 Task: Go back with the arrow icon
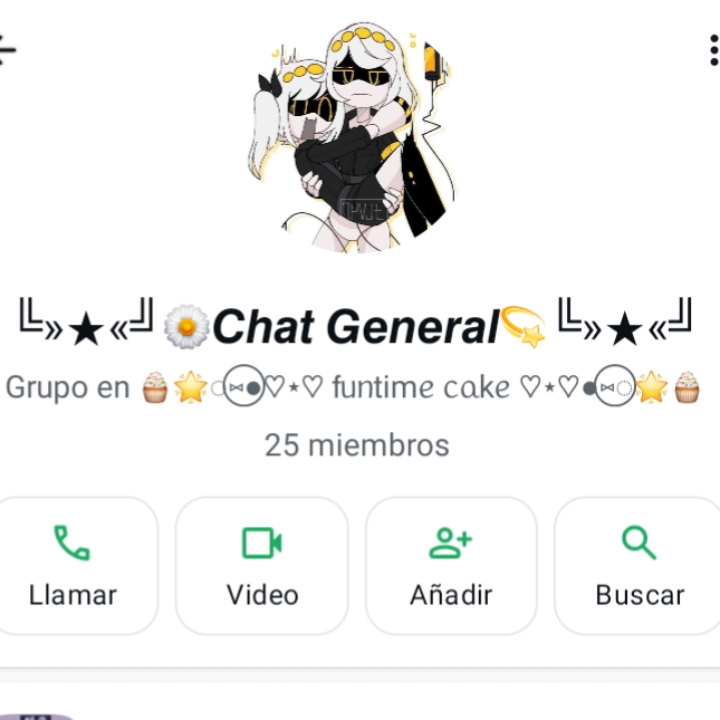6,50
